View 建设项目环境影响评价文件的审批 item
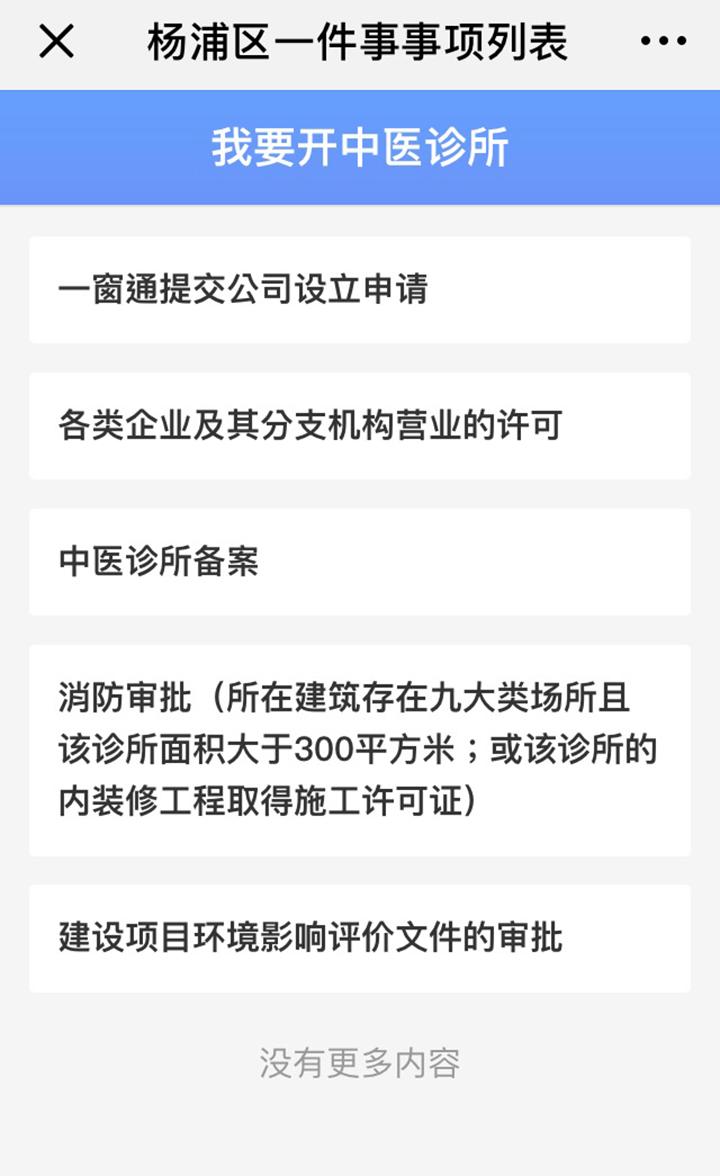The width and height of the screenshot is (720, 1176). (x=360, y=938)
